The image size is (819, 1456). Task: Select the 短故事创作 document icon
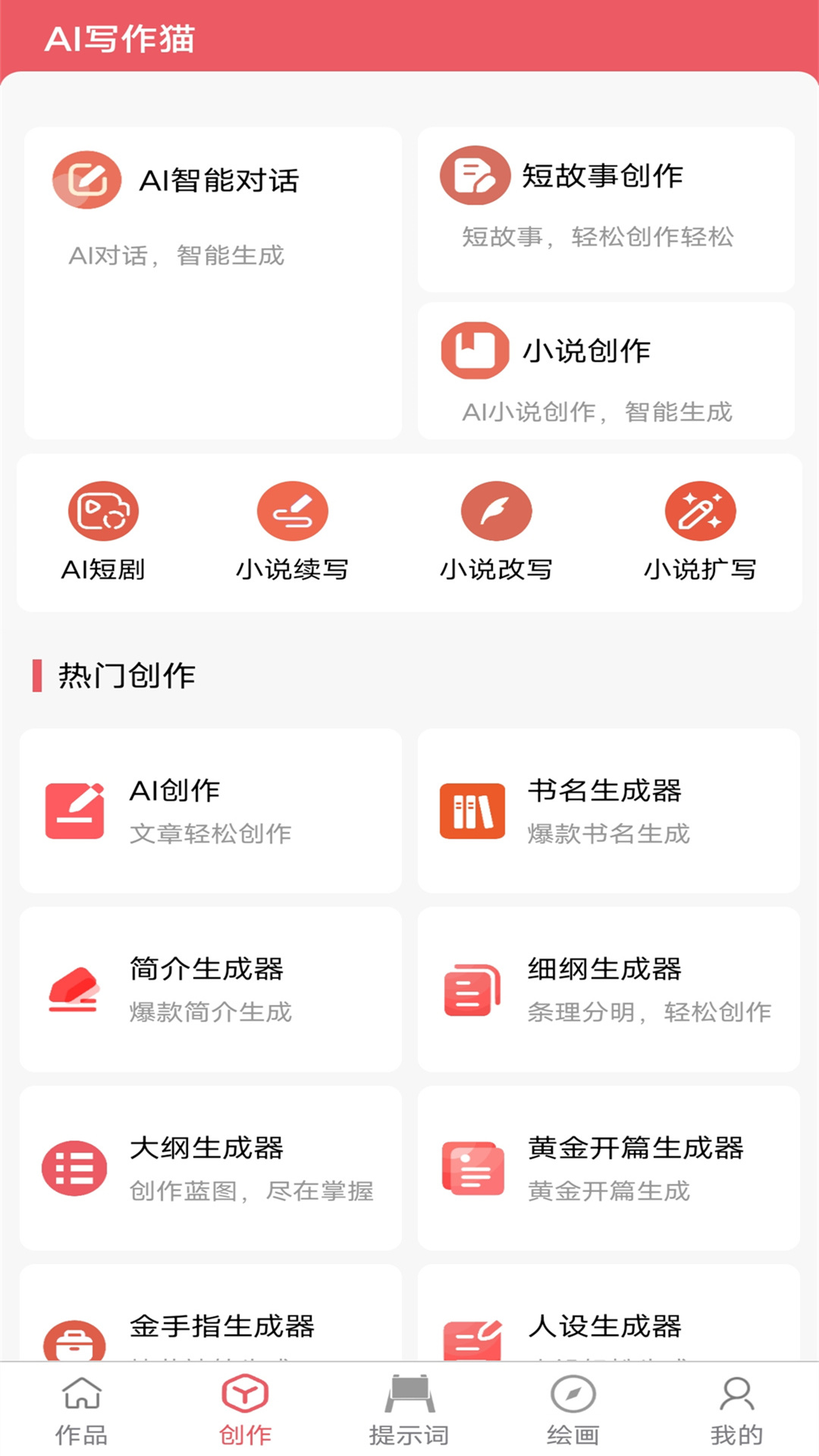(x=474, y=176)
